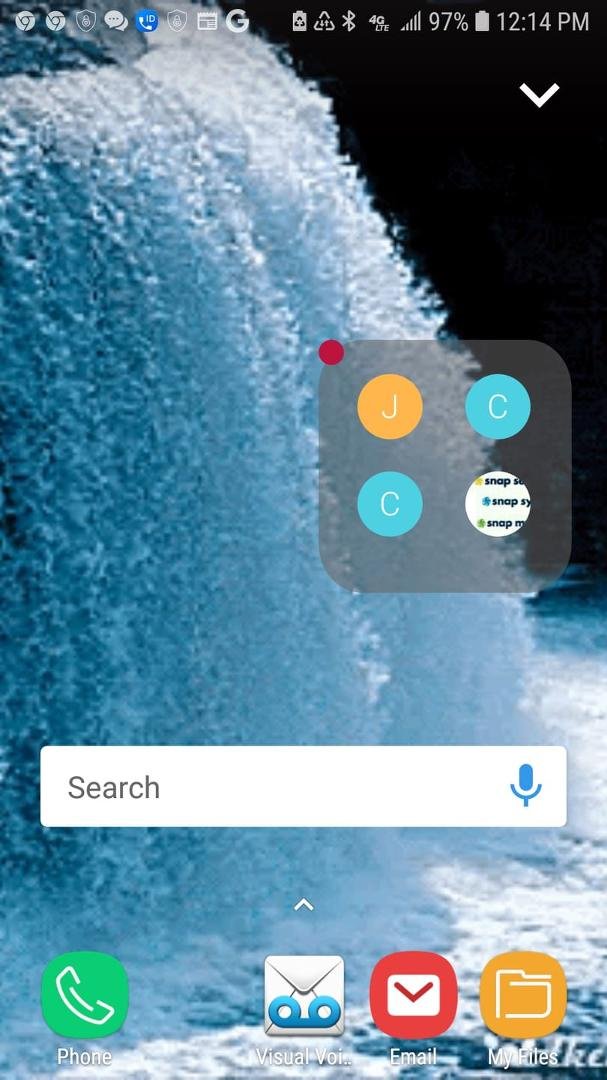Open Visual Voicemail
Screen dimensions: 607x1080
point(304,995)
